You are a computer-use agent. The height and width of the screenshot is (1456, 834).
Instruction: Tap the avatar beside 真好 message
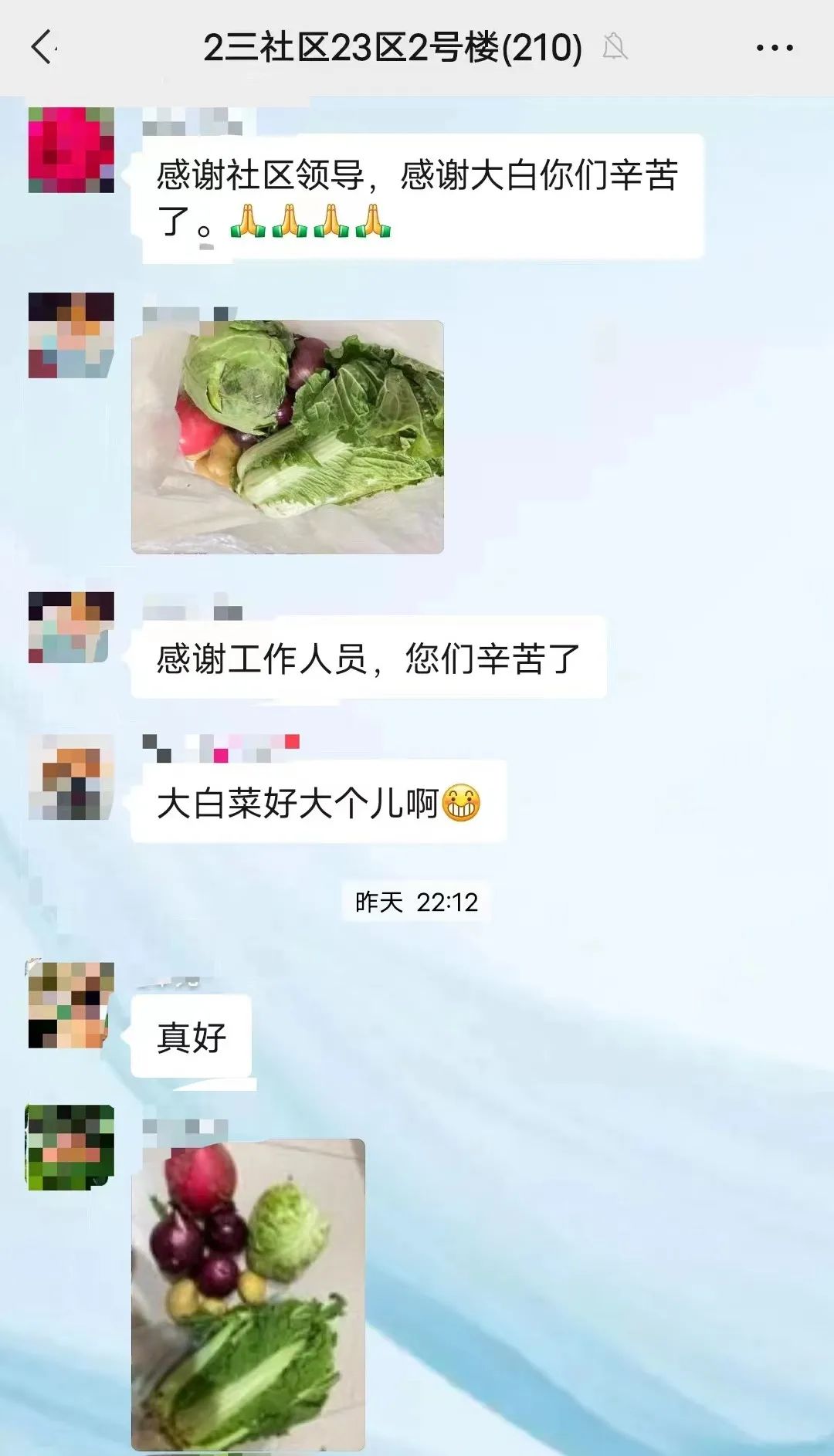click(x=71, y=1004)
